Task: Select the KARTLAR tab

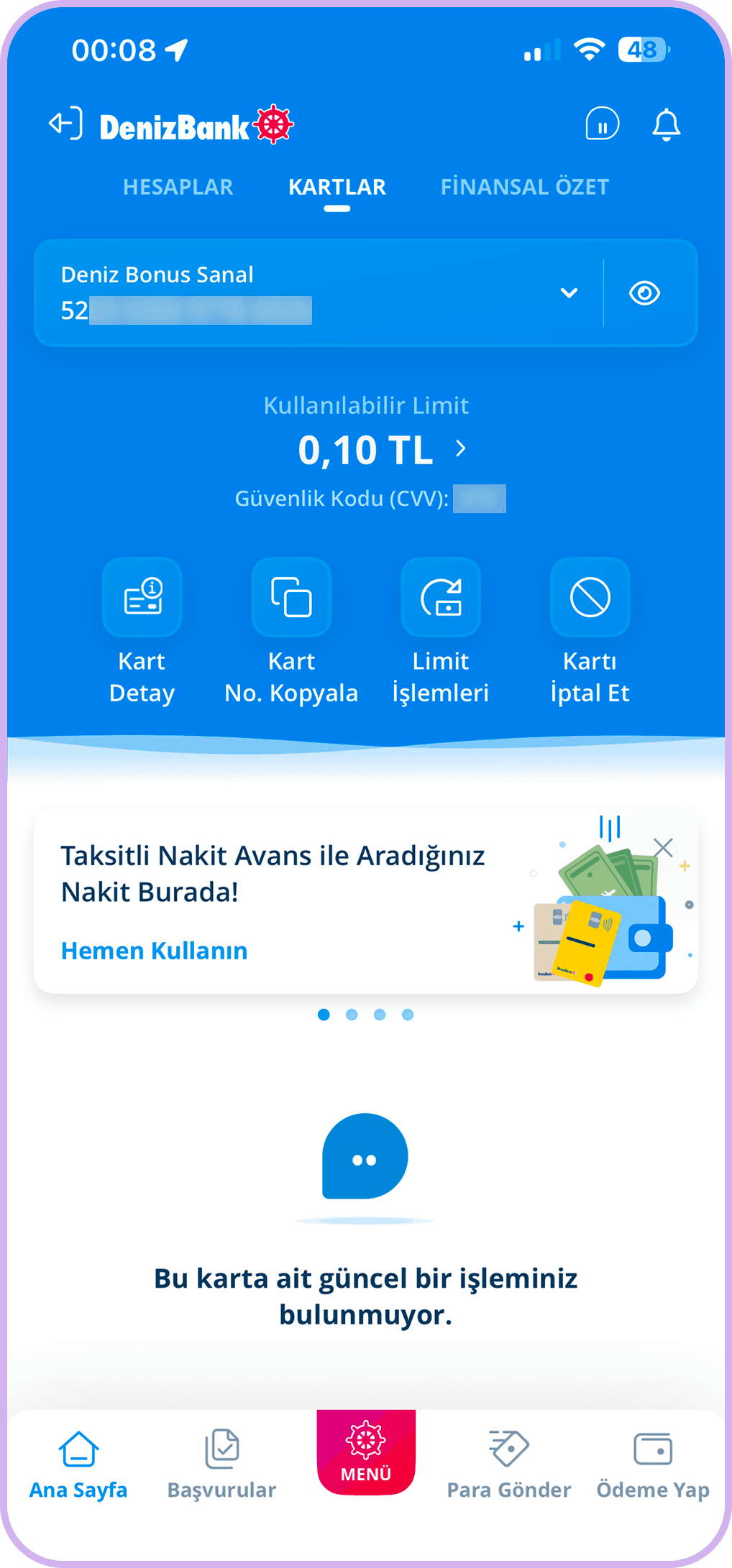Action: coord(337,187)
